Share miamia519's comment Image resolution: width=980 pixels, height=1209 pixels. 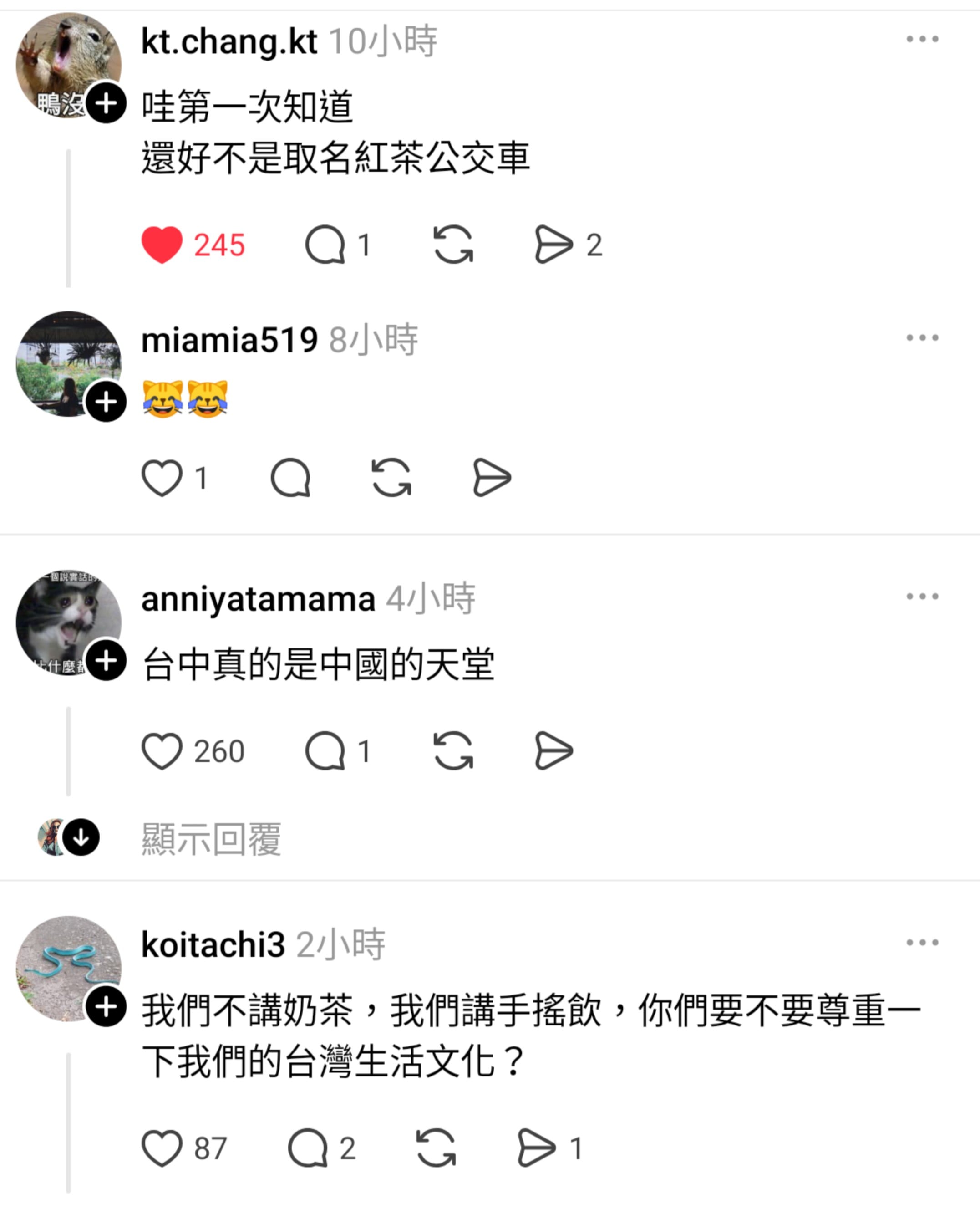pyautogui.click(x=492, y=478)
